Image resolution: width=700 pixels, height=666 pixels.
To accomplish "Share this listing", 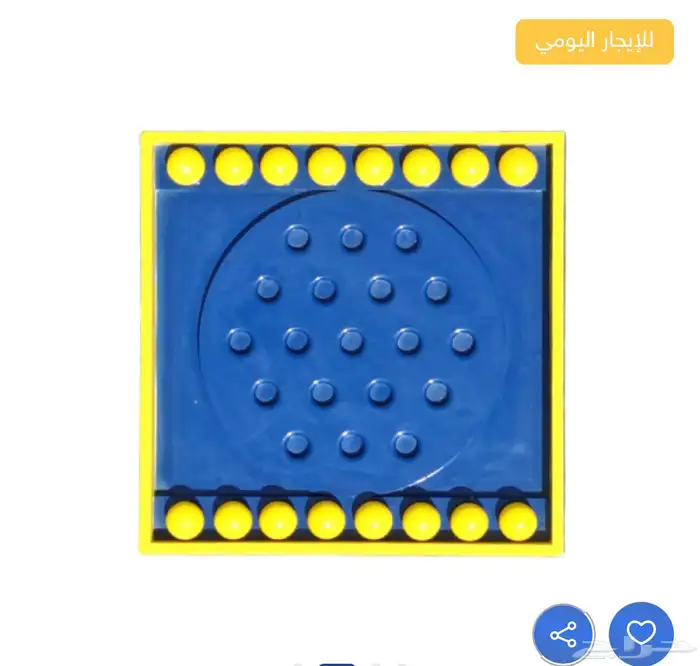I will [x=564, y=633].
